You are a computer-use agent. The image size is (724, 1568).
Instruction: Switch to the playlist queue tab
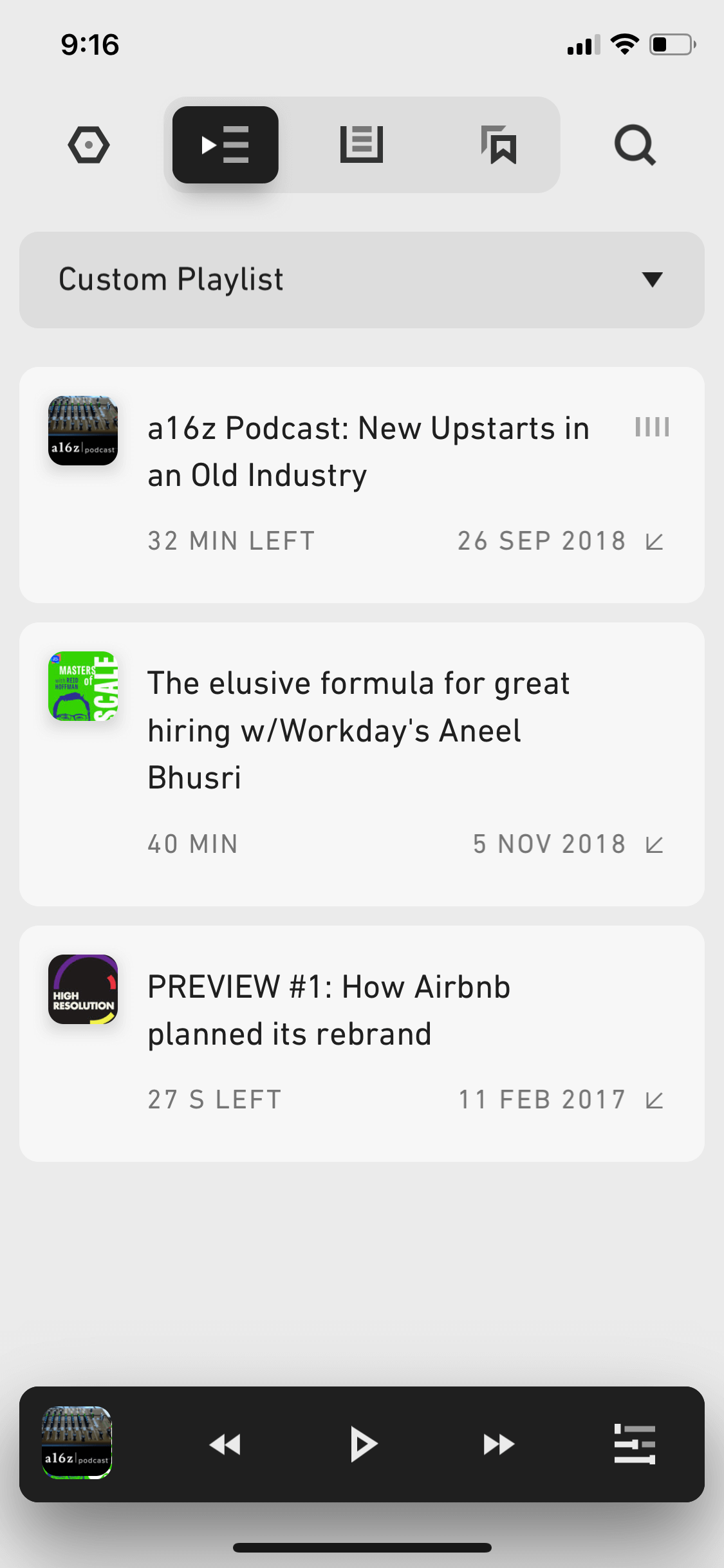[x=225, y=145]
